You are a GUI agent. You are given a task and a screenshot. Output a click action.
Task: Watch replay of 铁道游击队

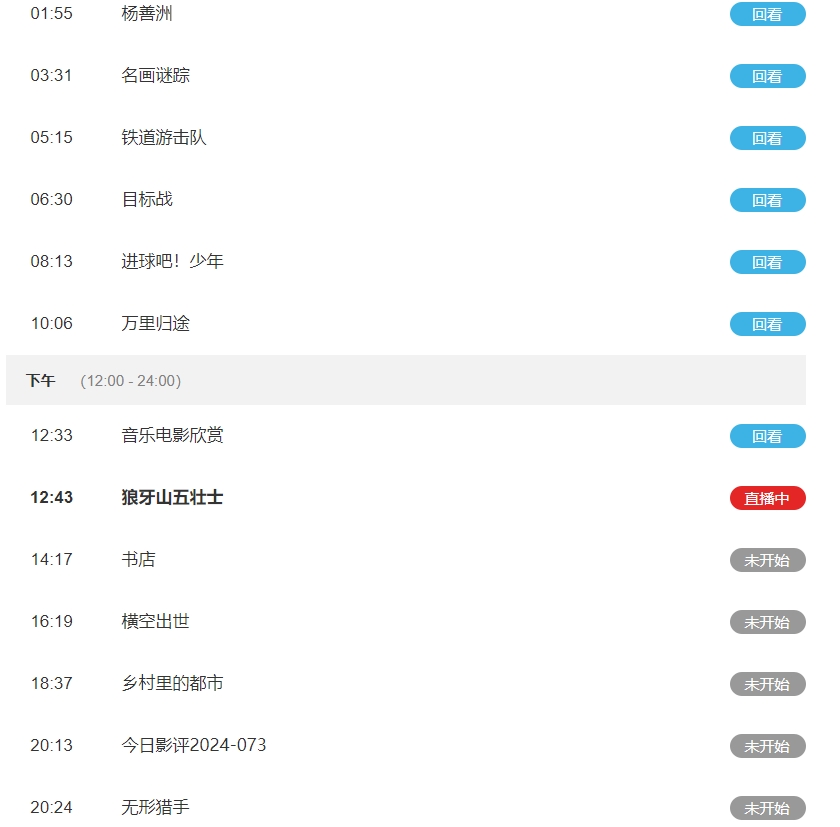point(767,138)
